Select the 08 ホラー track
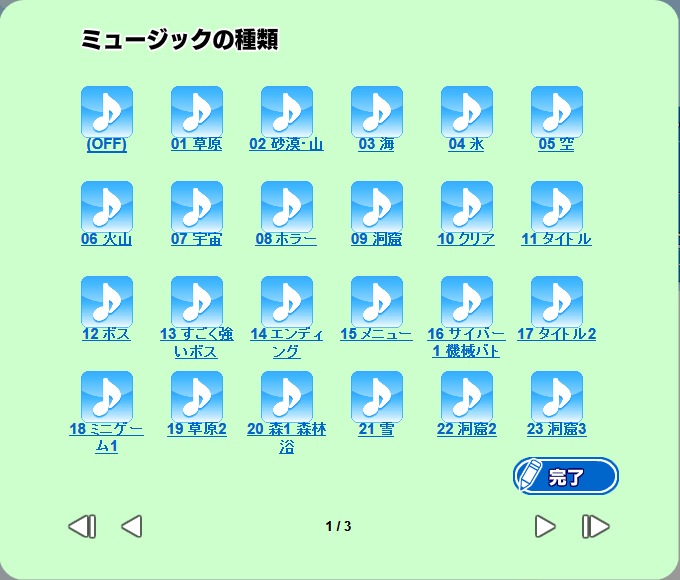The image size is (680, 580). pos(287,207)
